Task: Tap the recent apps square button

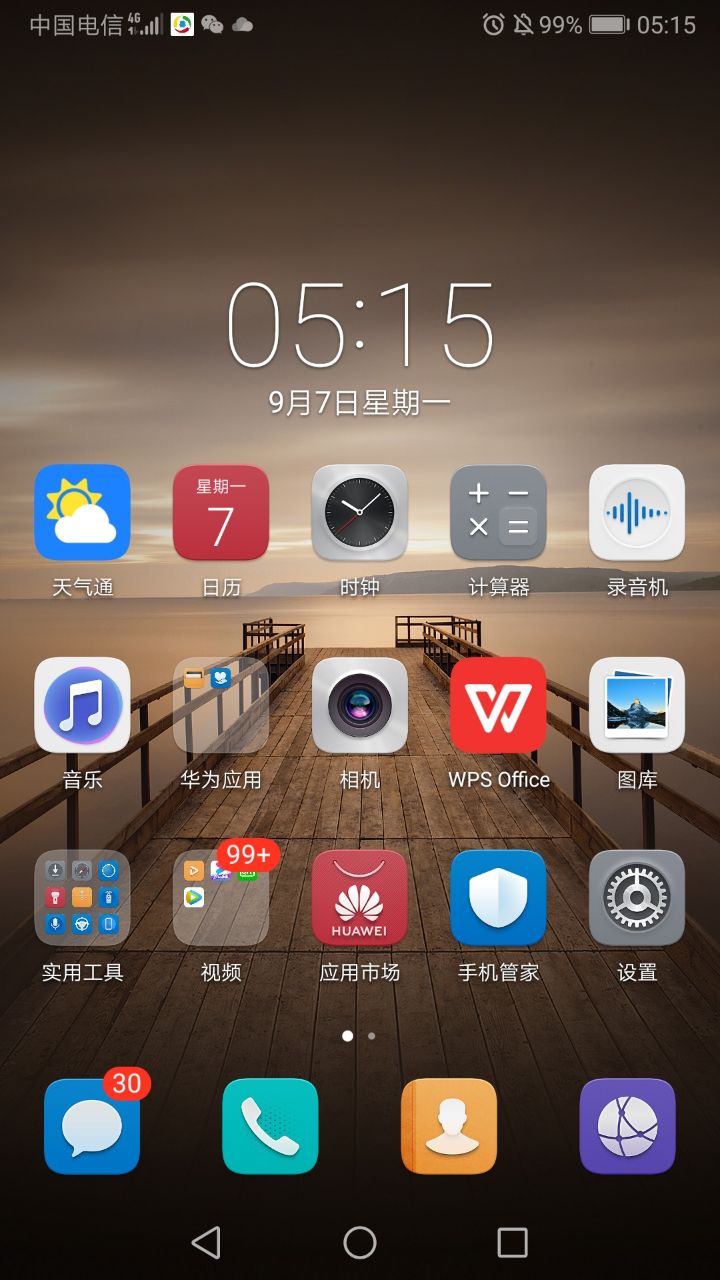Action: [512, 1243]
